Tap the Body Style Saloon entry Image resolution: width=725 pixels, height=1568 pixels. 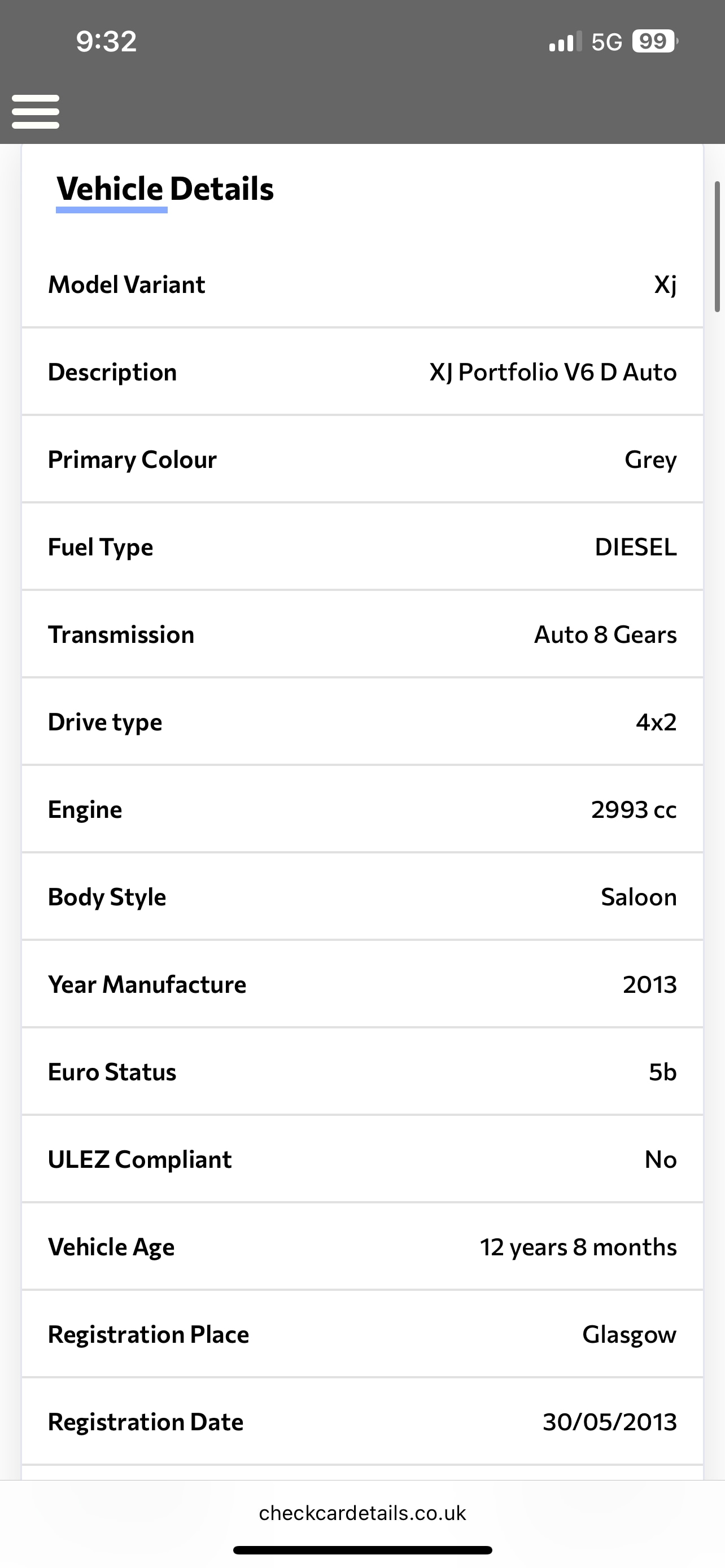(362, 897)
